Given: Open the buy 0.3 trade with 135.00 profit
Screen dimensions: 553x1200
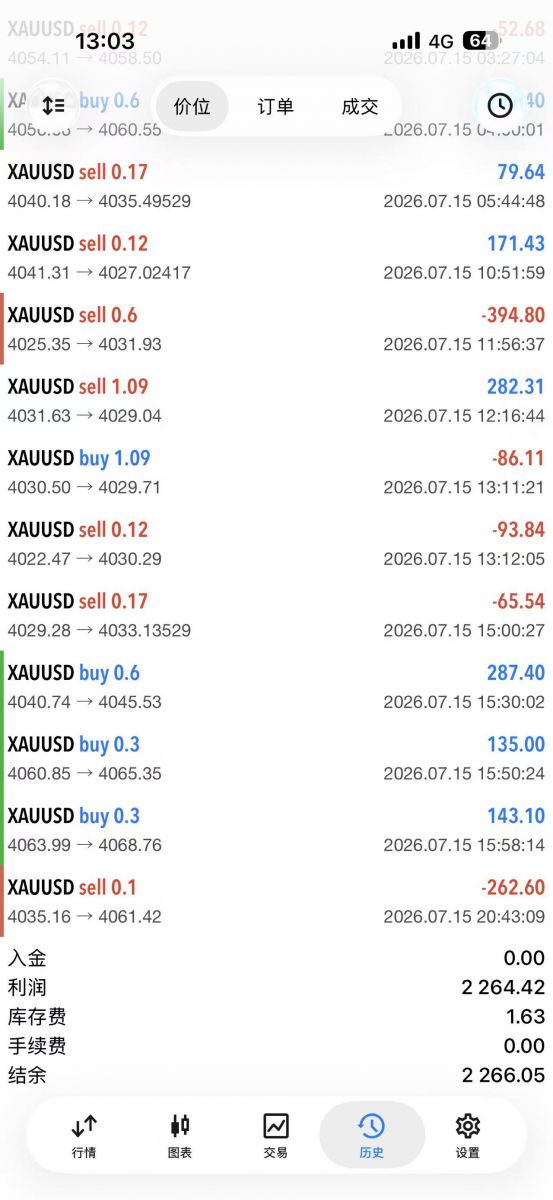Looking at the screenshot, I should [276, 758].
